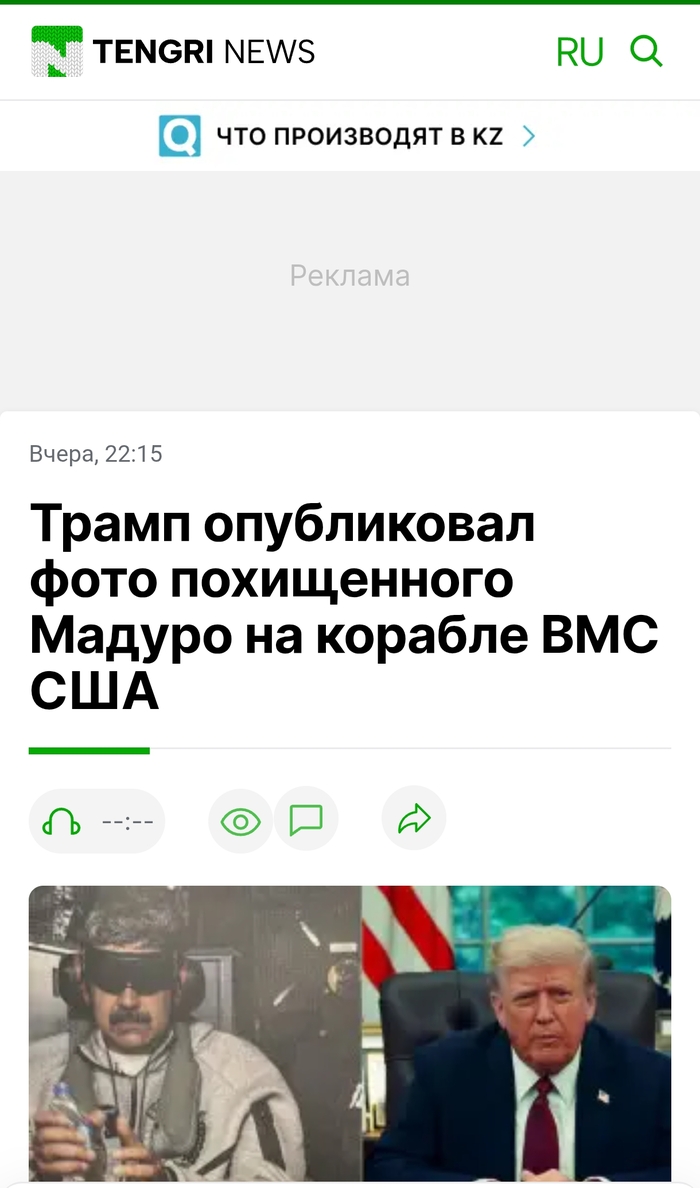Viewport: 700px width, 1188px height.
Task: Share this article
Action: click(x=413, y=821)
